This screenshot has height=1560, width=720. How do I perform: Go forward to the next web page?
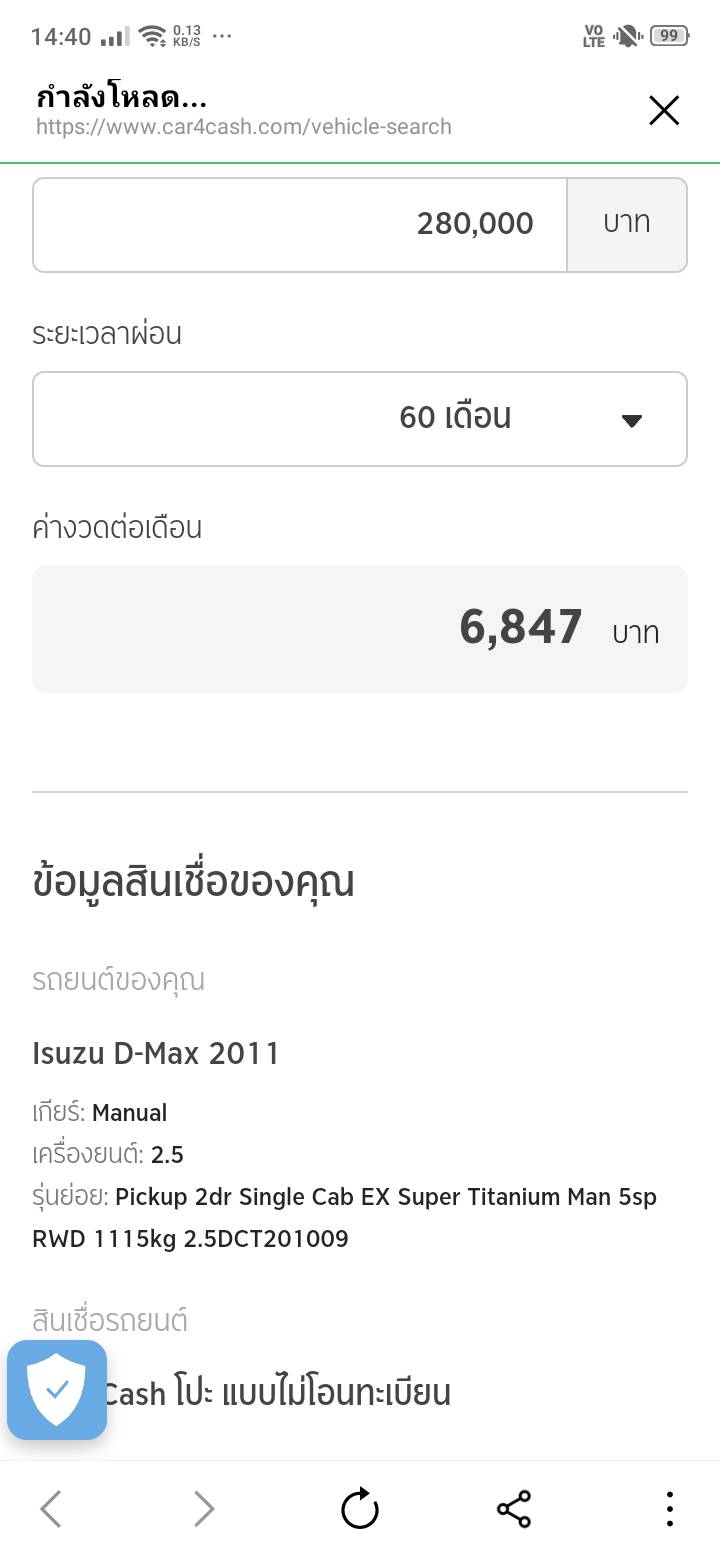coord(204,1509)
